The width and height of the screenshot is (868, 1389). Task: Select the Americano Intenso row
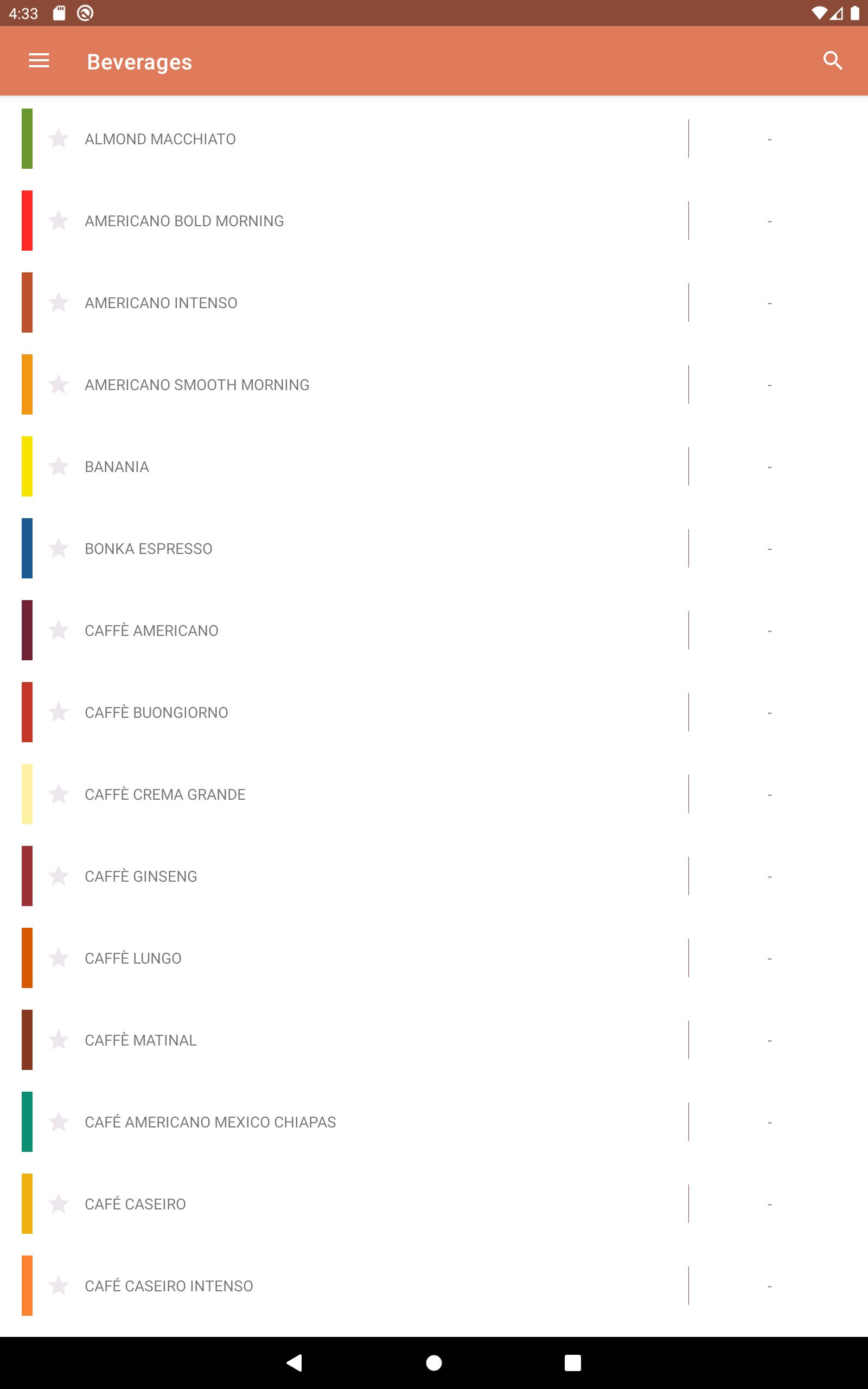pyautogui.click(x=434, y=302)
